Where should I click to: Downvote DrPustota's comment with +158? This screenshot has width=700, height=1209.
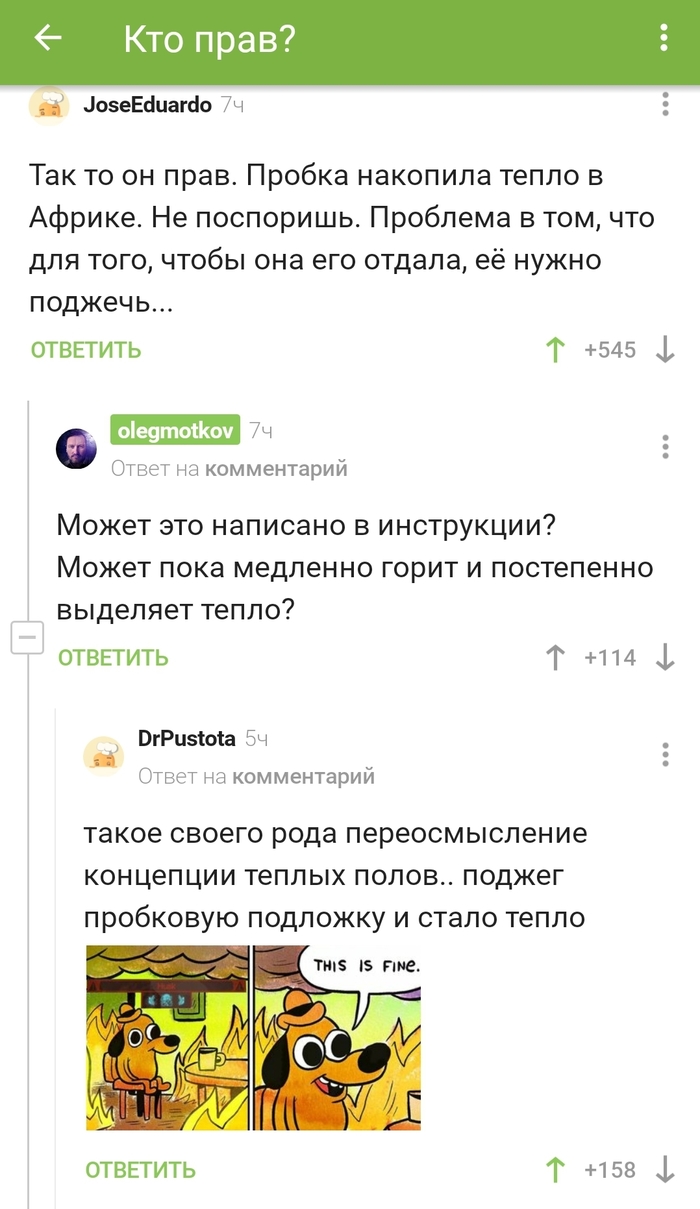(665, 1169)
